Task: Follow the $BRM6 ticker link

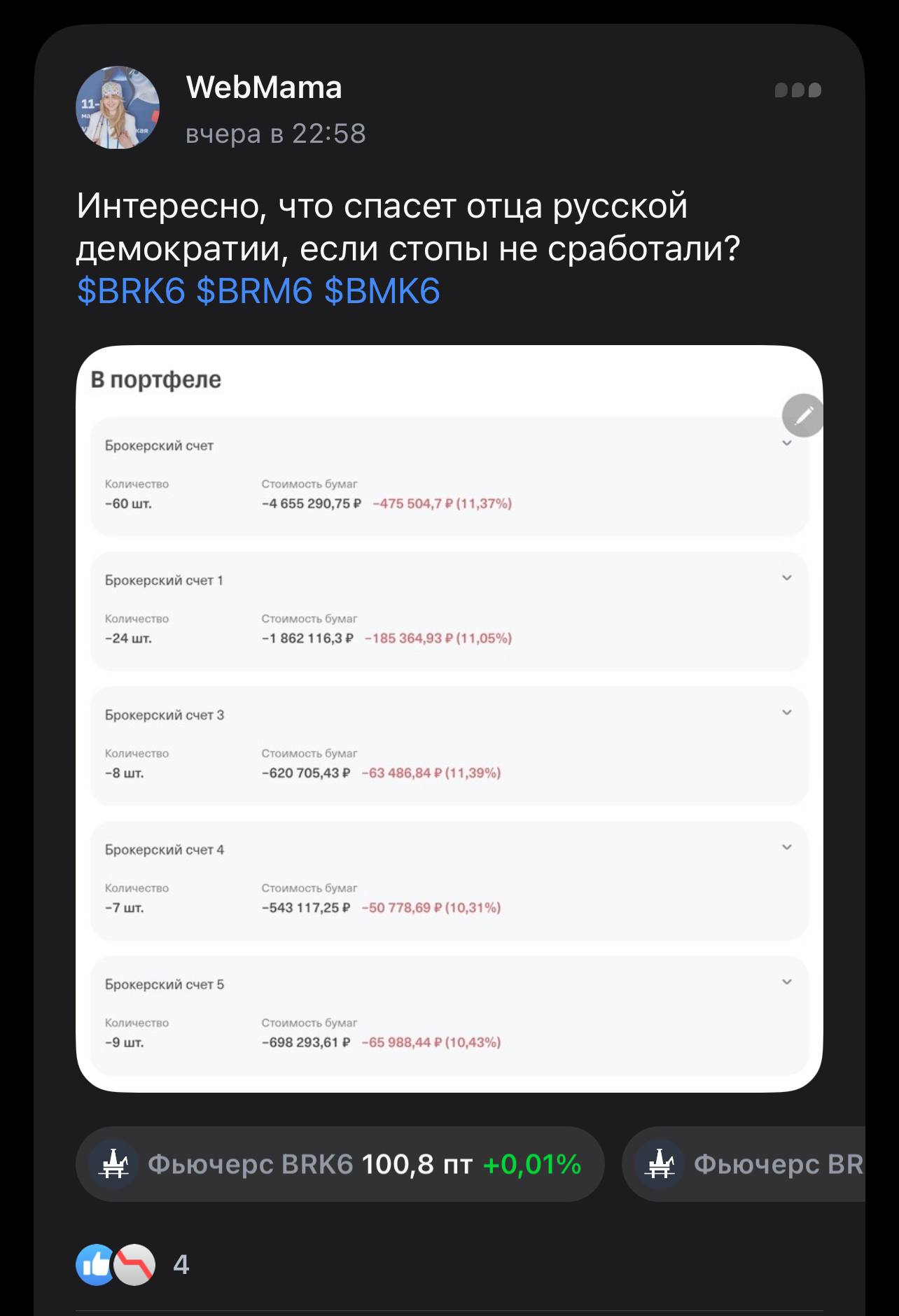Action: (255, 291)
